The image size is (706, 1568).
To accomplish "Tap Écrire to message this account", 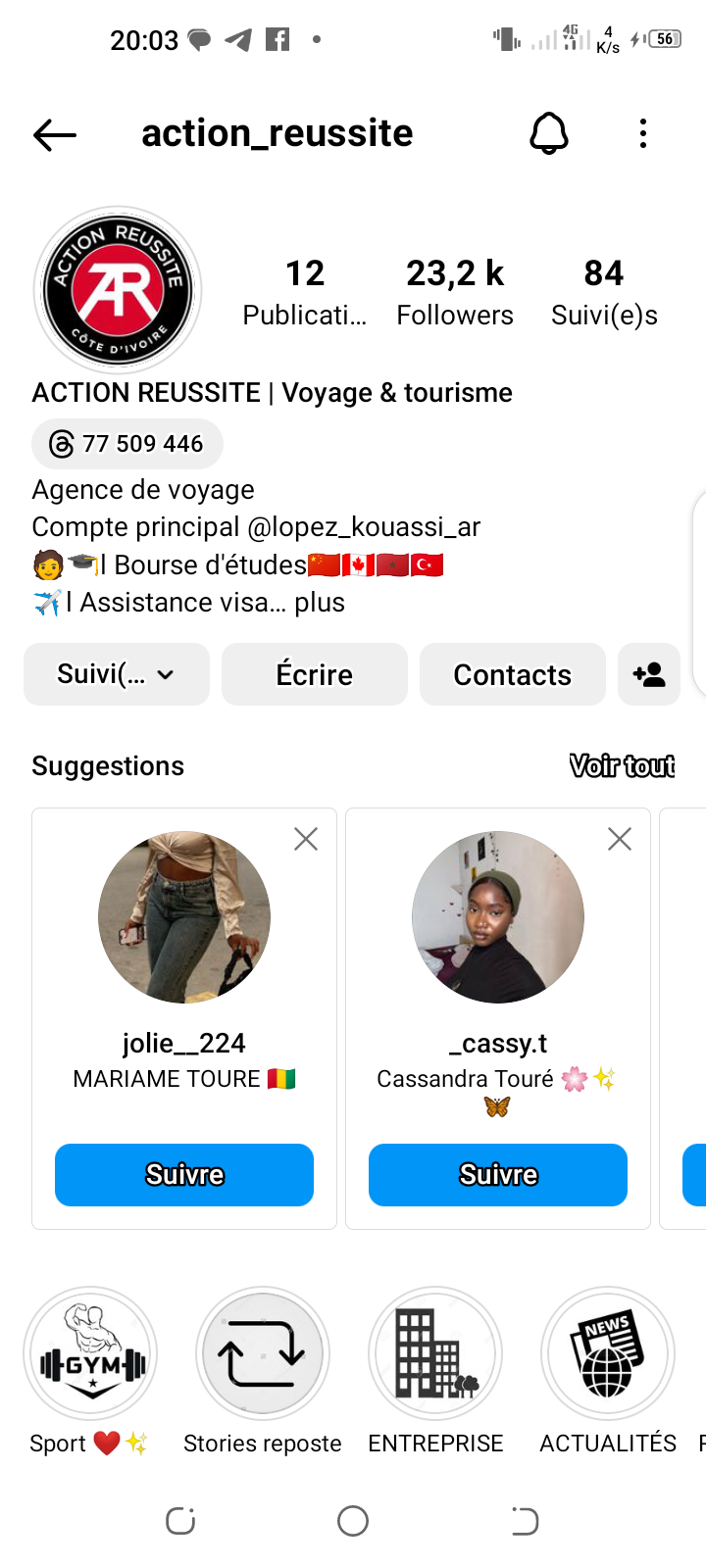I will pyautogui.click(x=314, y=674).
